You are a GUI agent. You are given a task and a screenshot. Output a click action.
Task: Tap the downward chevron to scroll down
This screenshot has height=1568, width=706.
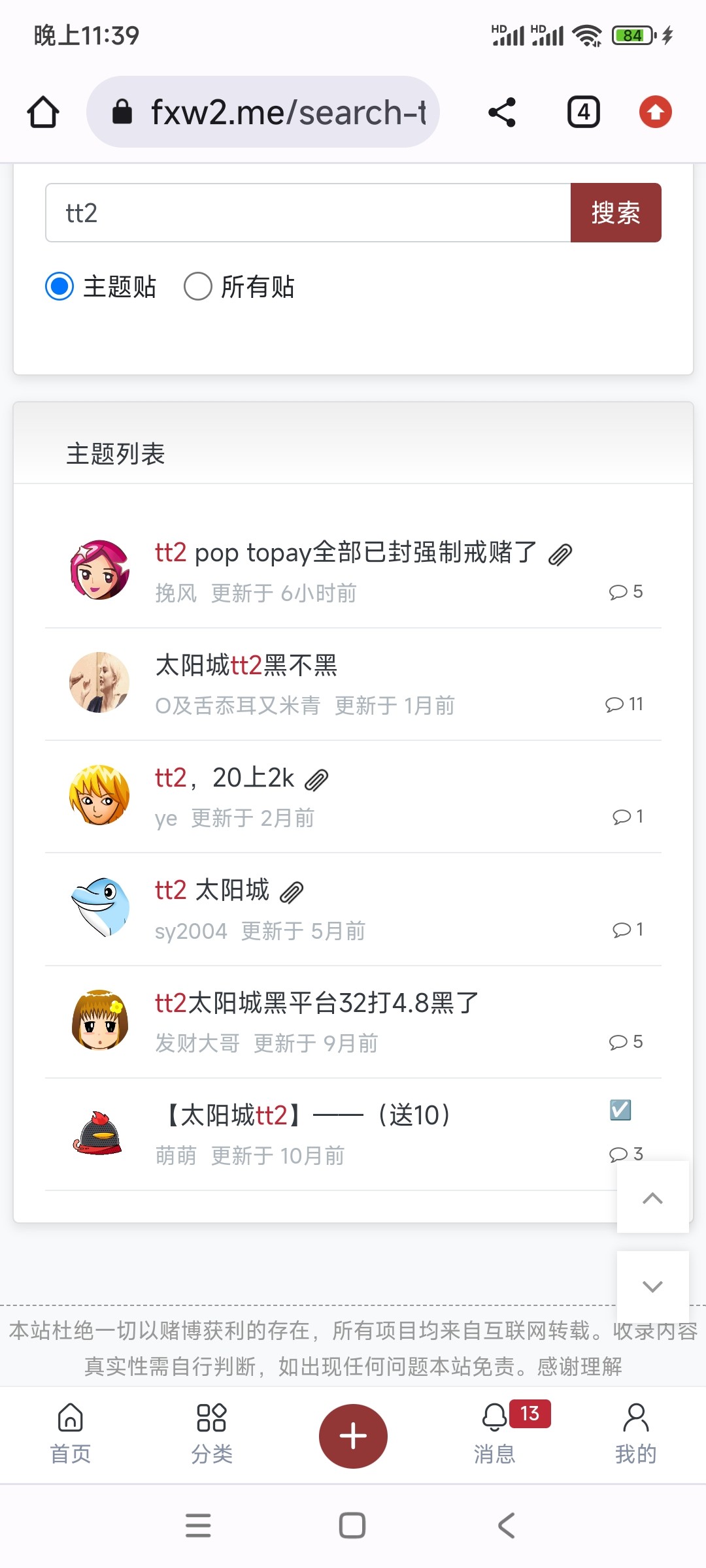coord(652,1286)
